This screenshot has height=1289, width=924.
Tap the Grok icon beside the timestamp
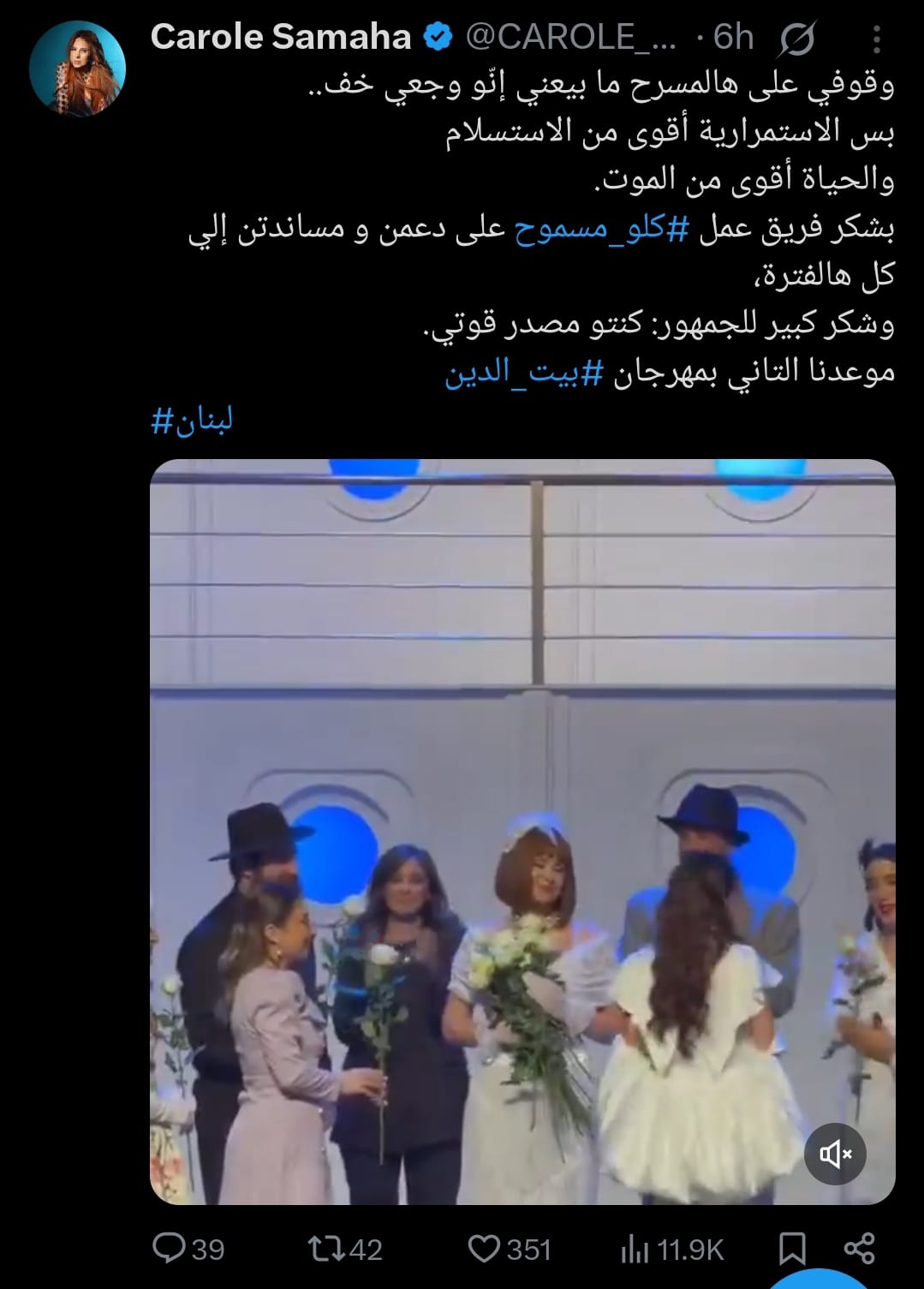click(797, 39)
